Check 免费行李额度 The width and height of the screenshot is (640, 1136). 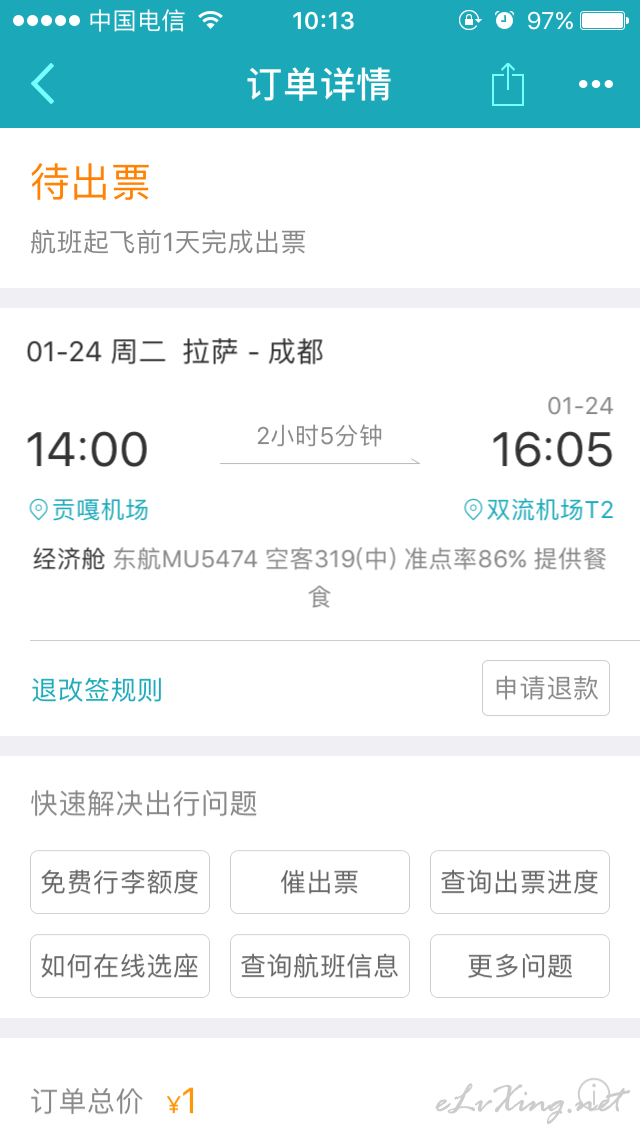point(120,882)
